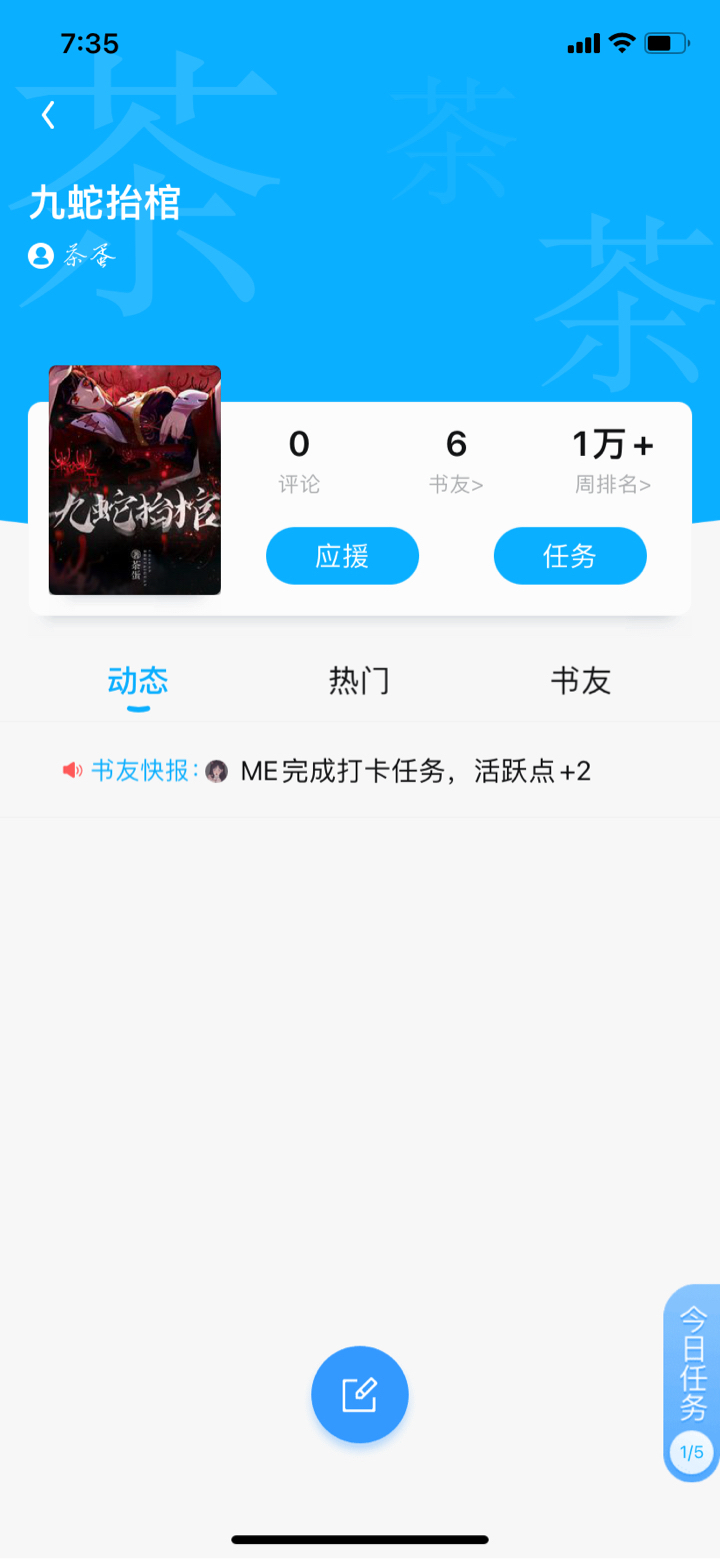Go back using the top-left arrow

tap(47, 116)
